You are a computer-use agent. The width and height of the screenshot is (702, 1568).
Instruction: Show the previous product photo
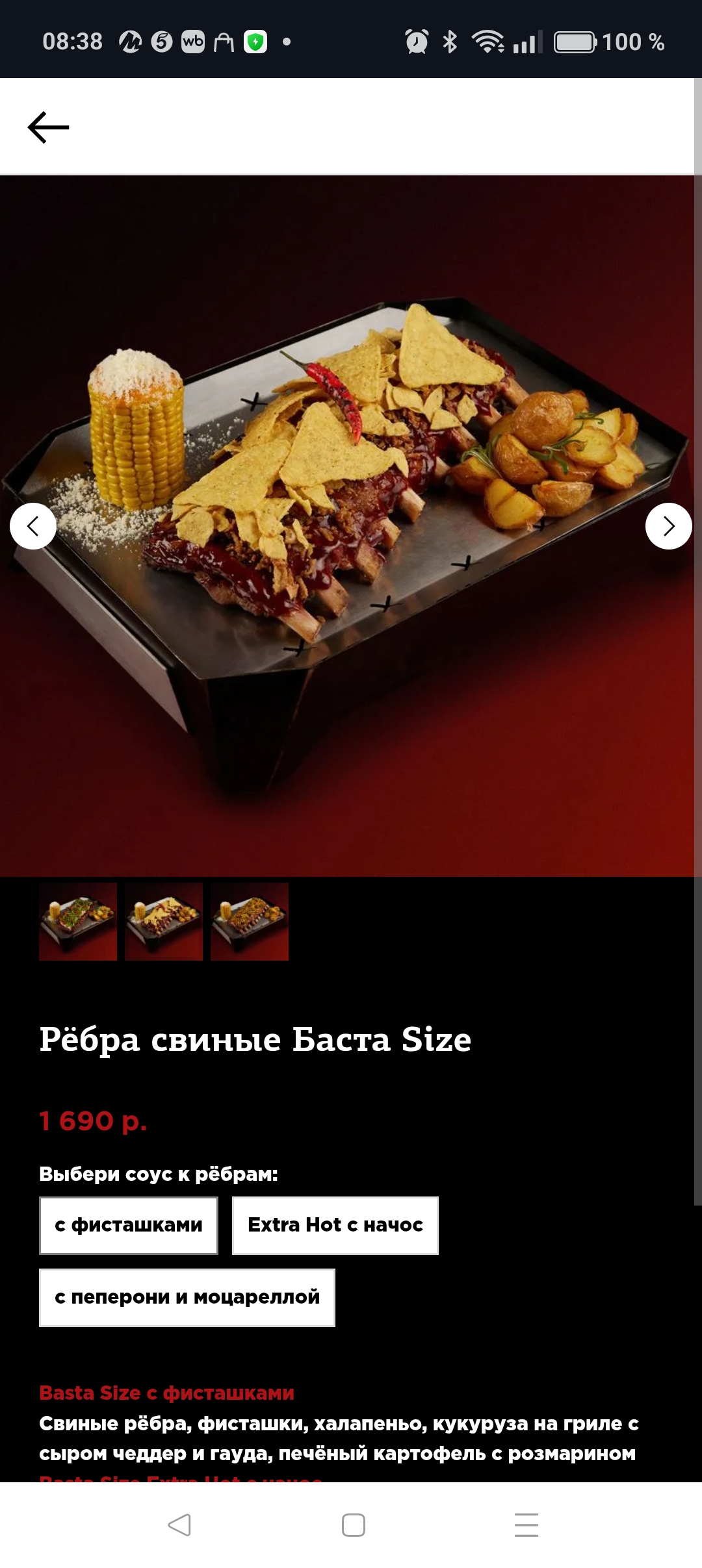click(x=33, y=526)
